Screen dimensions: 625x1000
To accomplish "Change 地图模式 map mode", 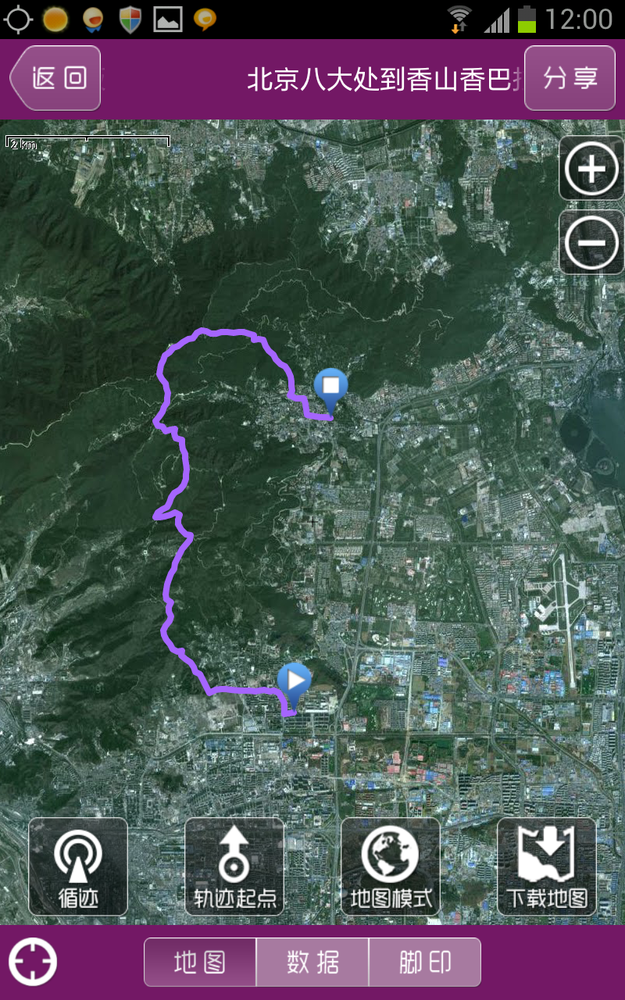I will [390, 867].
